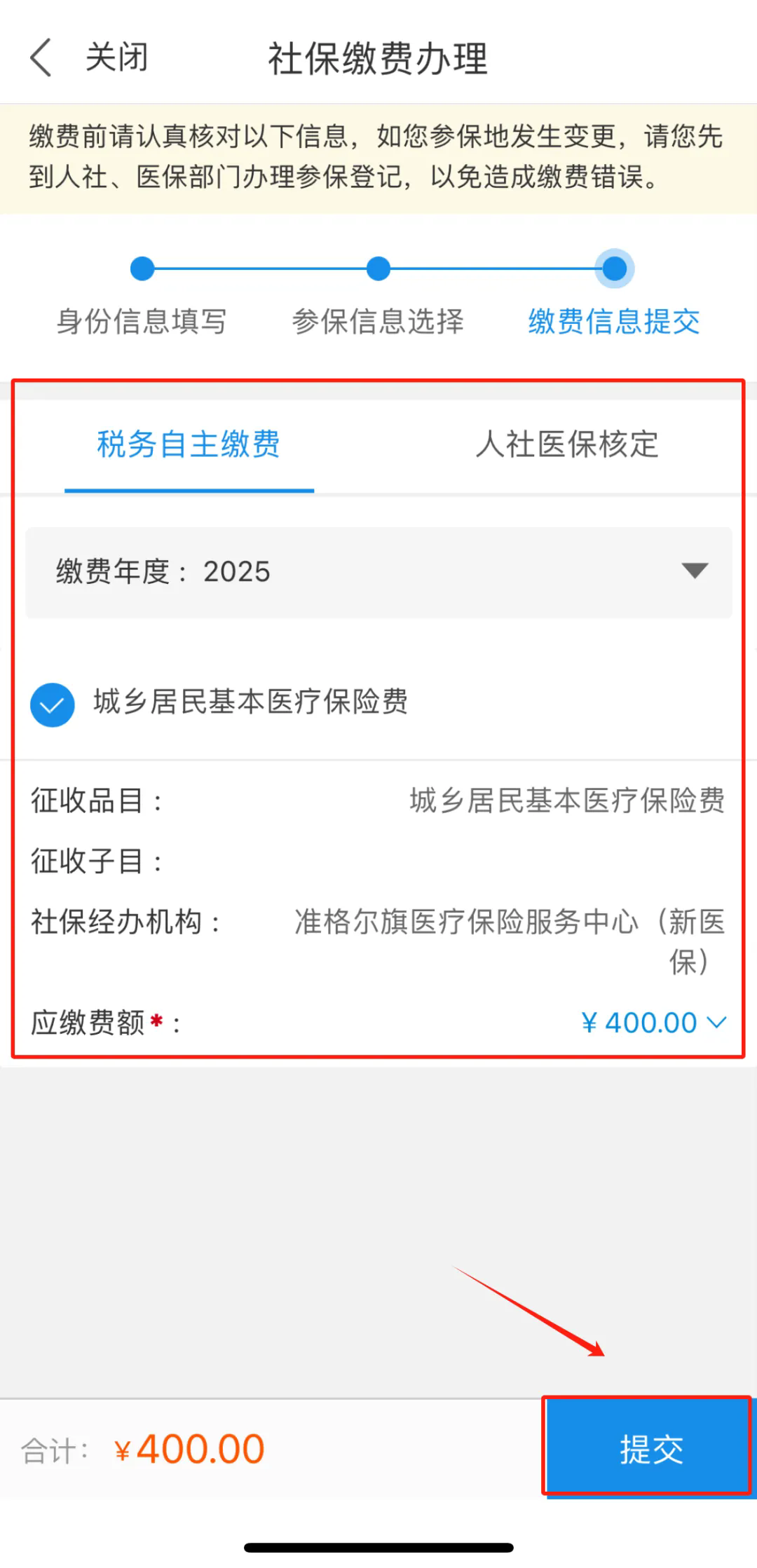Open the 缴费年度 year dropdown
The image size is (757, 1568).
pyautogui.click(x=378, y=573)
